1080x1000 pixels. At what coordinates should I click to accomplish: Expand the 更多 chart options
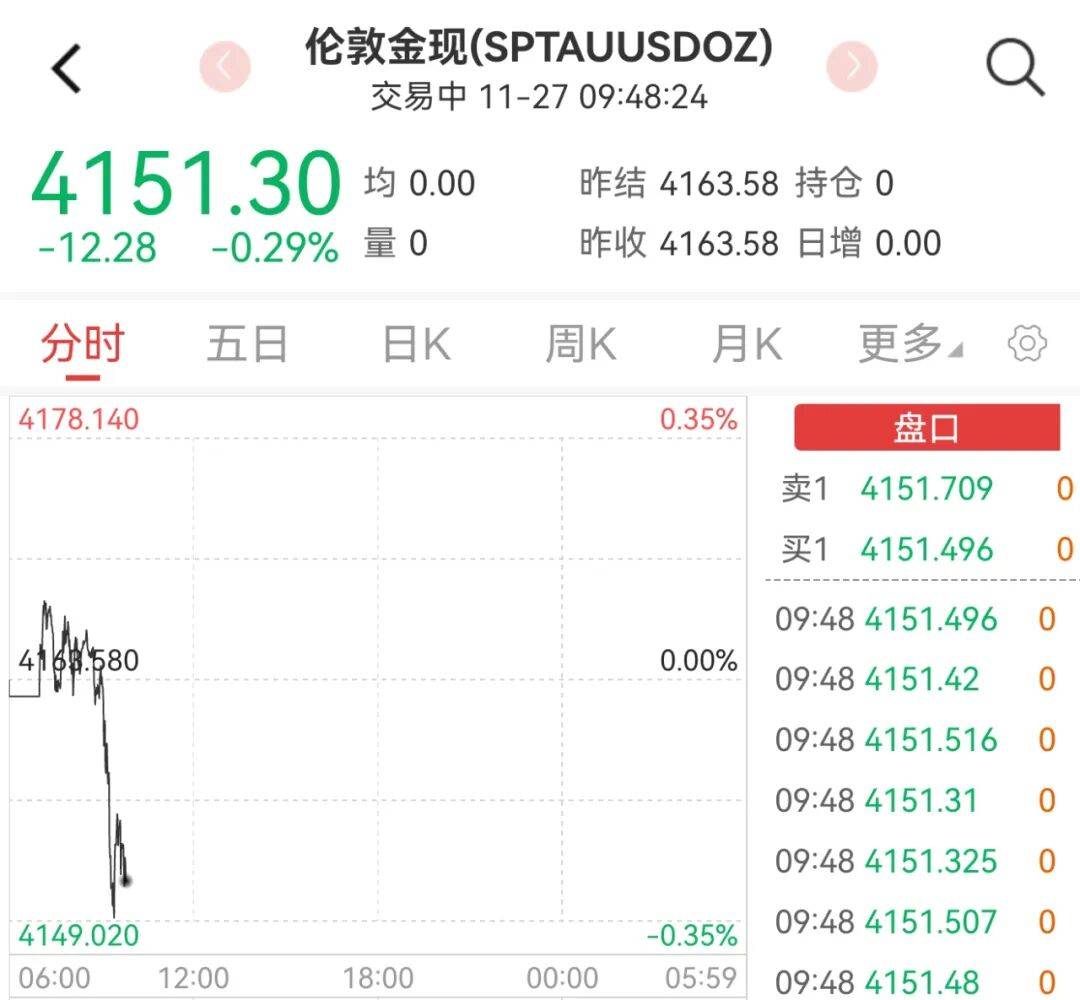point(909,345)
